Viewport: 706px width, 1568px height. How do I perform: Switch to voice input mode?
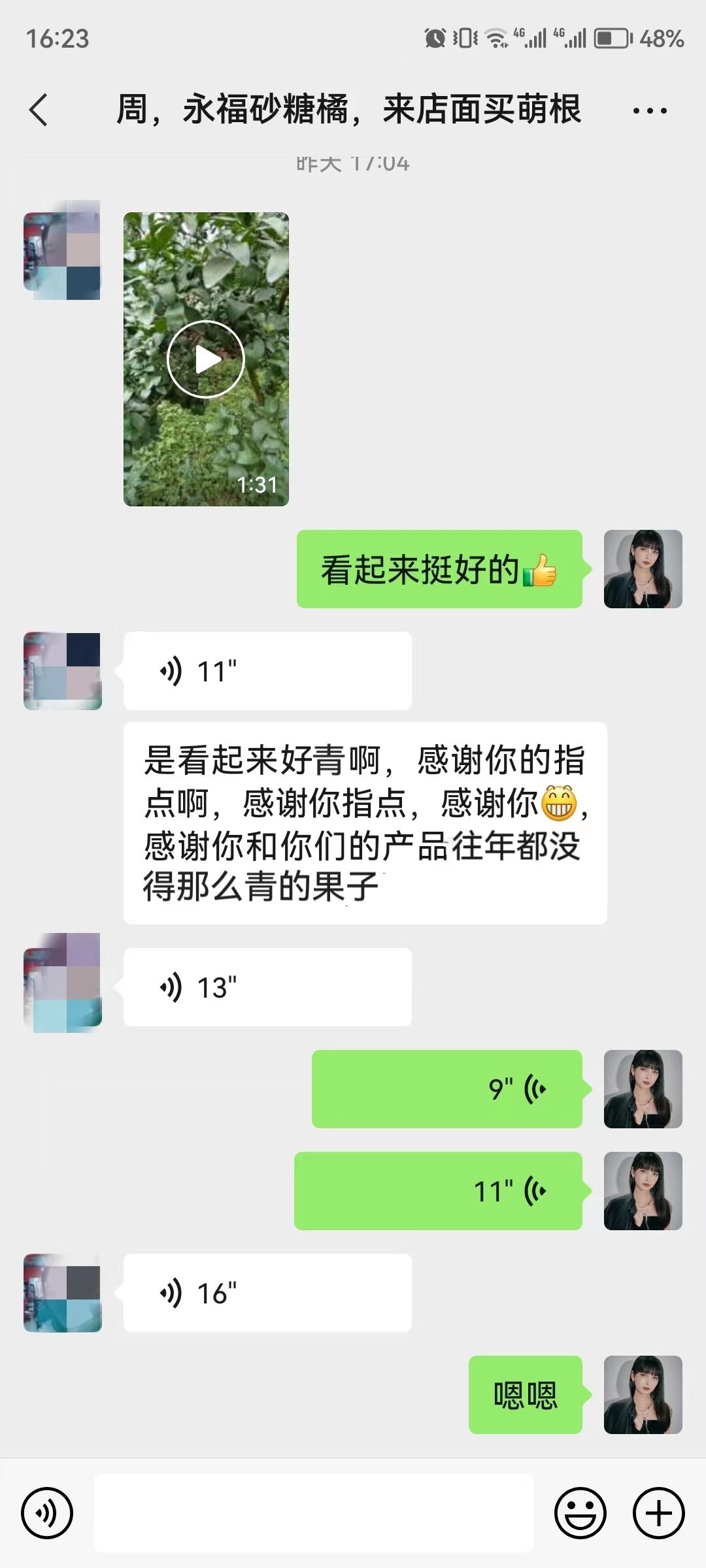46,1512
